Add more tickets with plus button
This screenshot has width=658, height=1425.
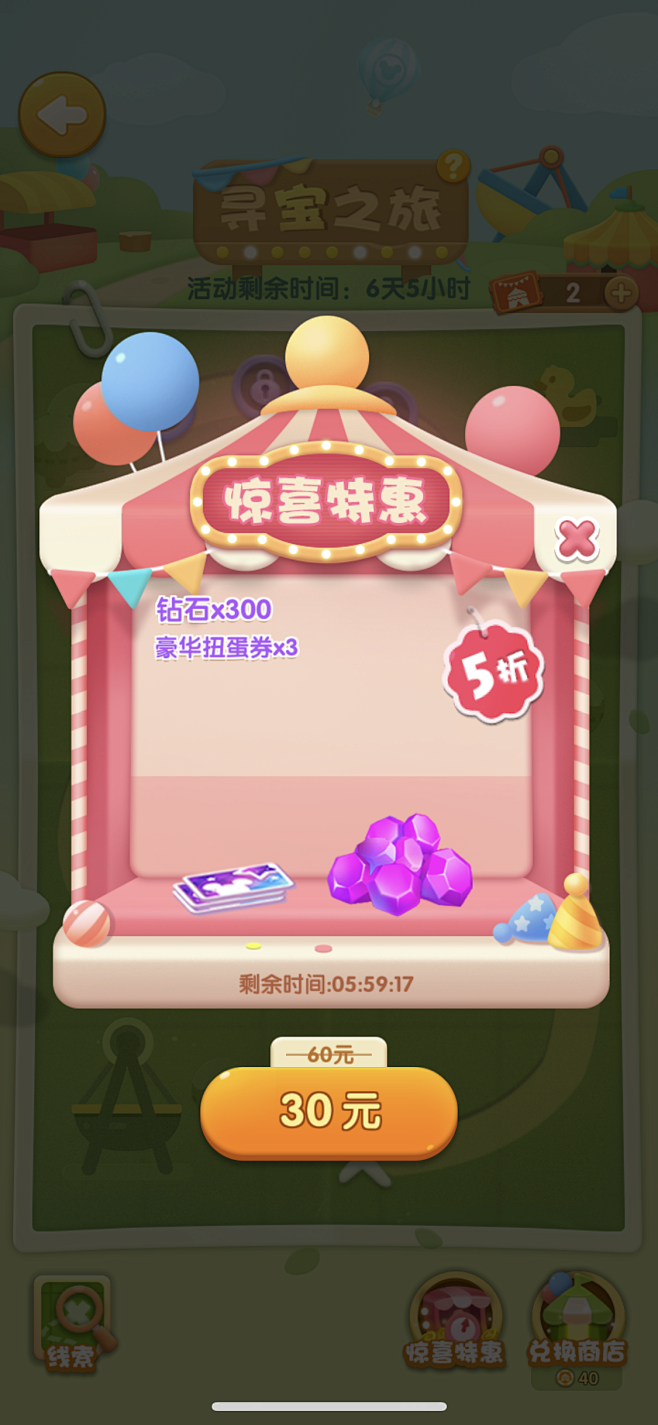[x=621, y=293]
